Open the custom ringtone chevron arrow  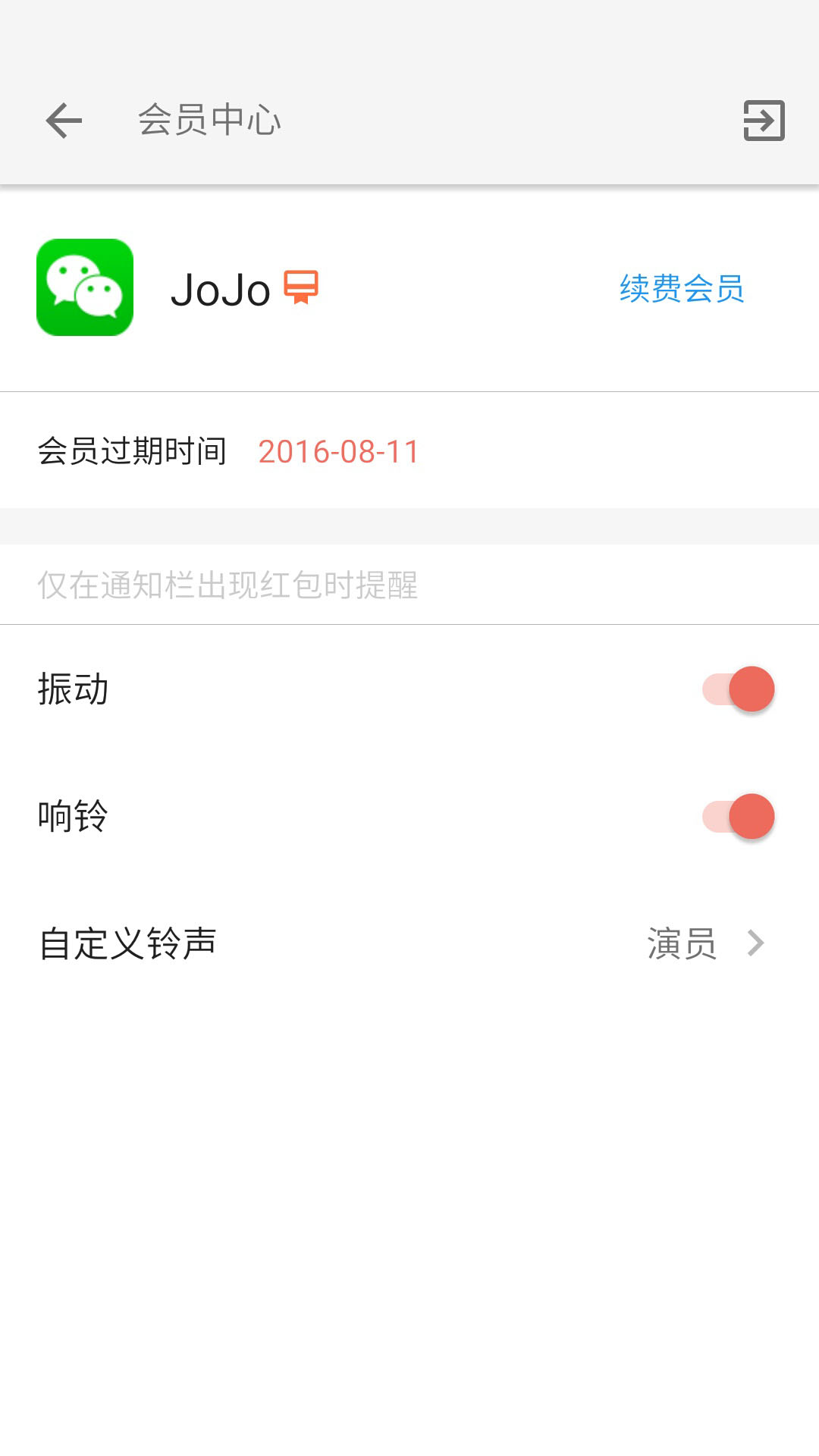pyautogui.click(x=755, y=943)
